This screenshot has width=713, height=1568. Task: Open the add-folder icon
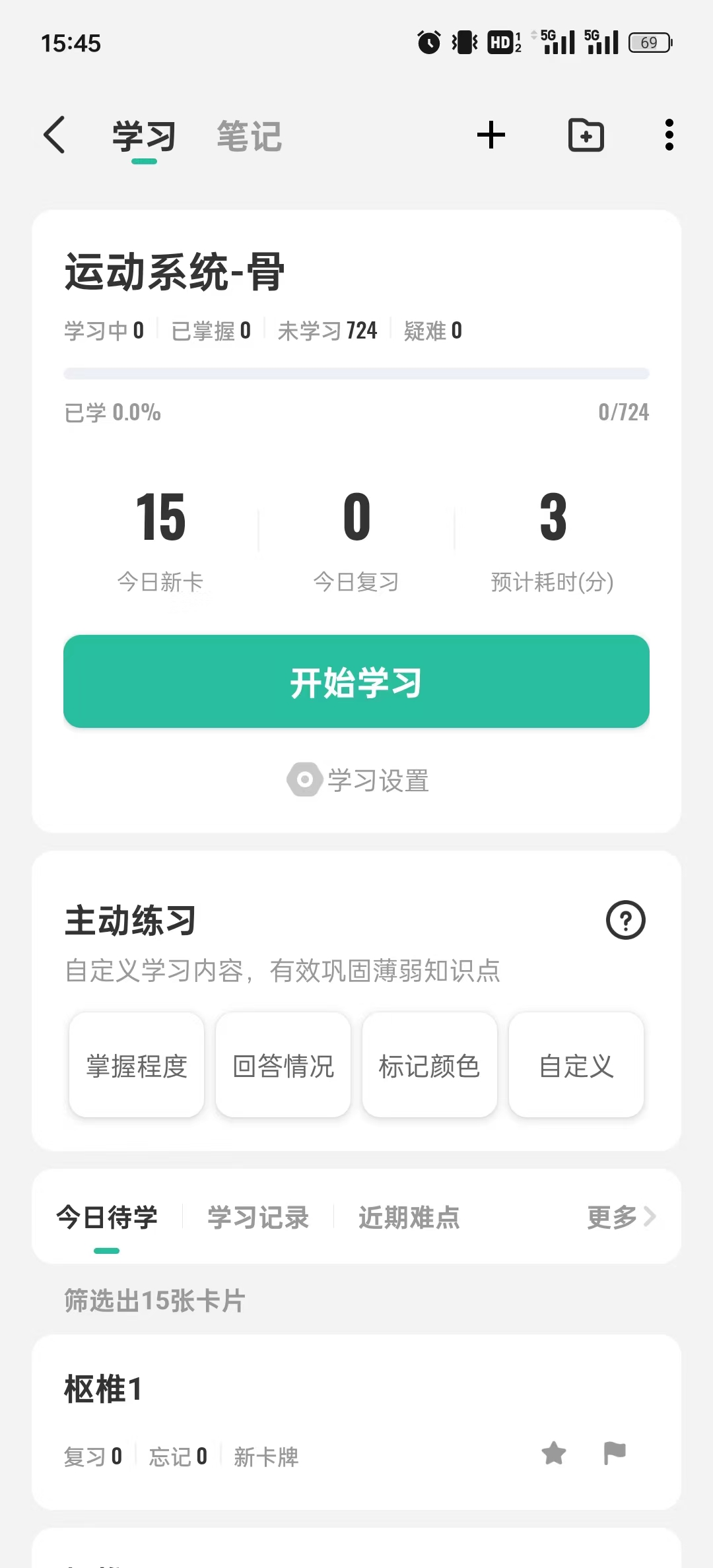pos(586,135)
